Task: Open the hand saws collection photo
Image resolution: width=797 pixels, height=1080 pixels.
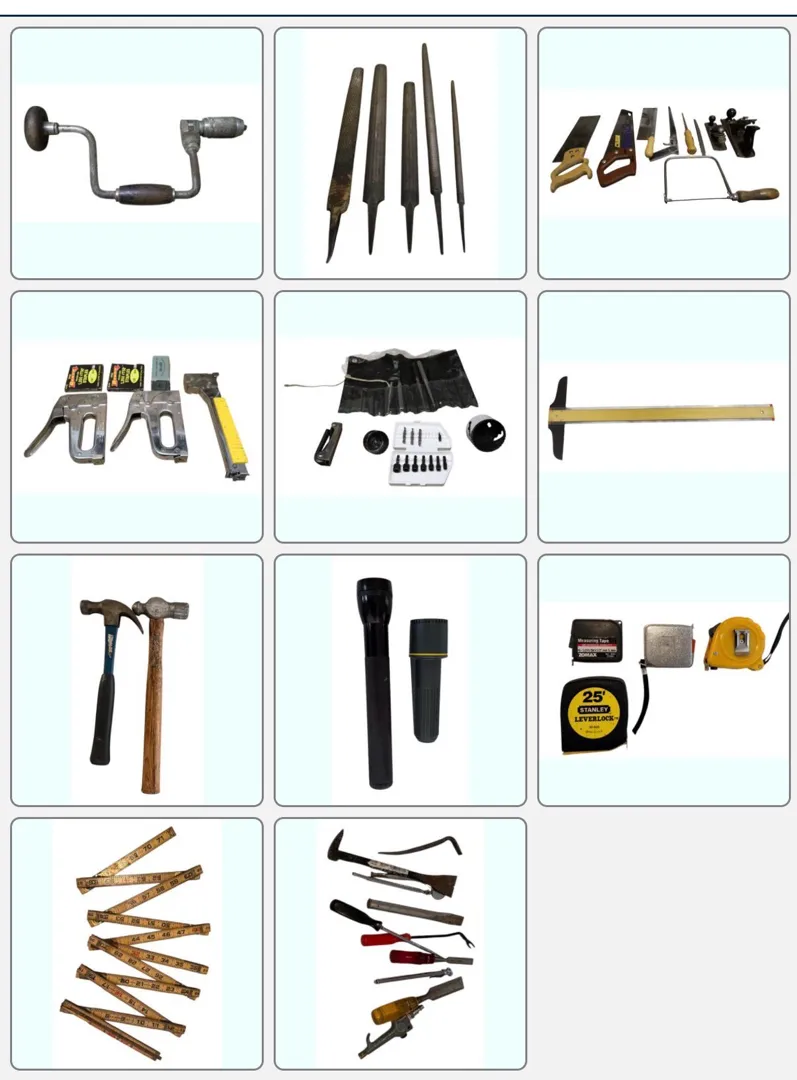Action: click(664, 153)
